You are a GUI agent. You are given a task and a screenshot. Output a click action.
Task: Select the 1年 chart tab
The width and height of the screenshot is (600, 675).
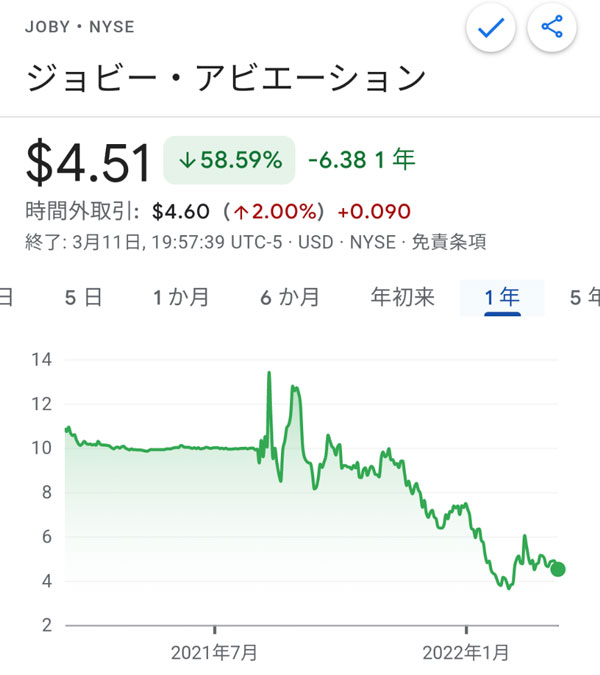click(501, 297)
